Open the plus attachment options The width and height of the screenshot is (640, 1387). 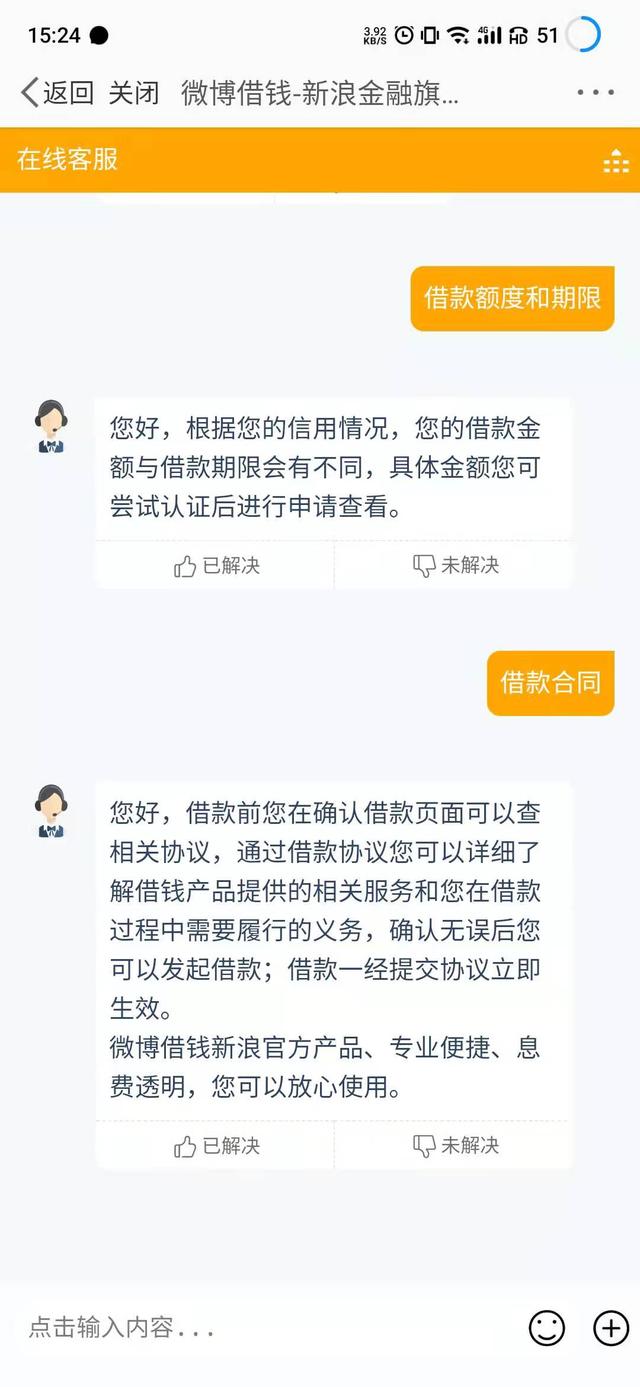(611, 1328)
